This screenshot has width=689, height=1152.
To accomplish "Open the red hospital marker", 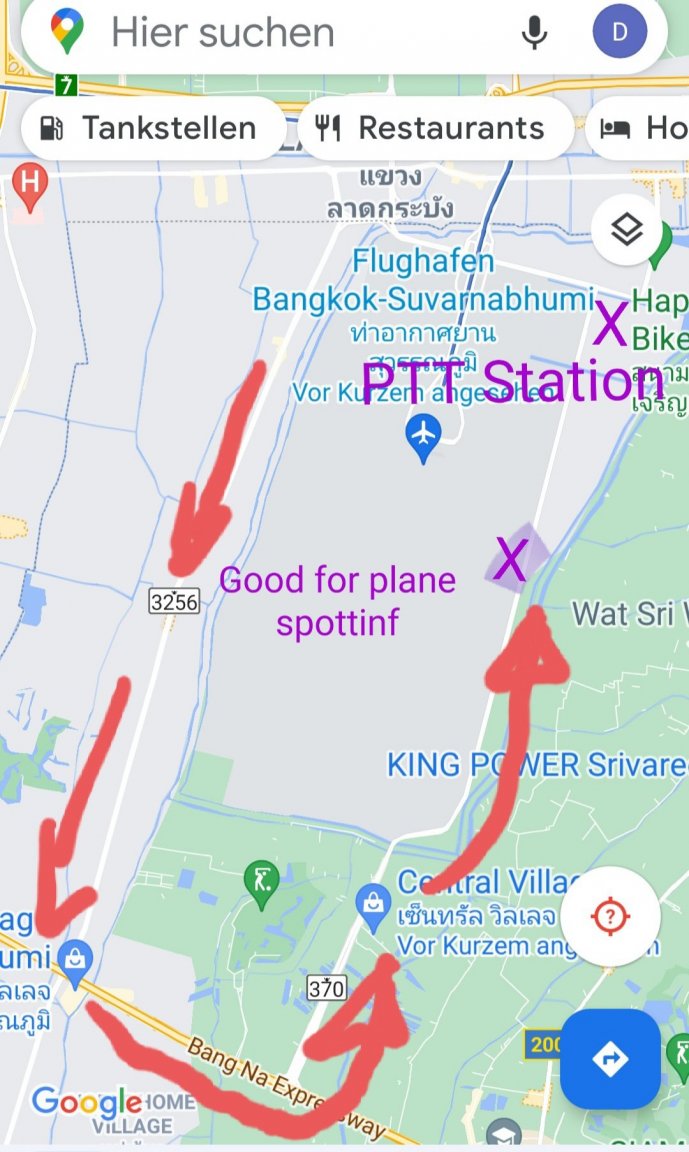I will click(x=31, y=186).
